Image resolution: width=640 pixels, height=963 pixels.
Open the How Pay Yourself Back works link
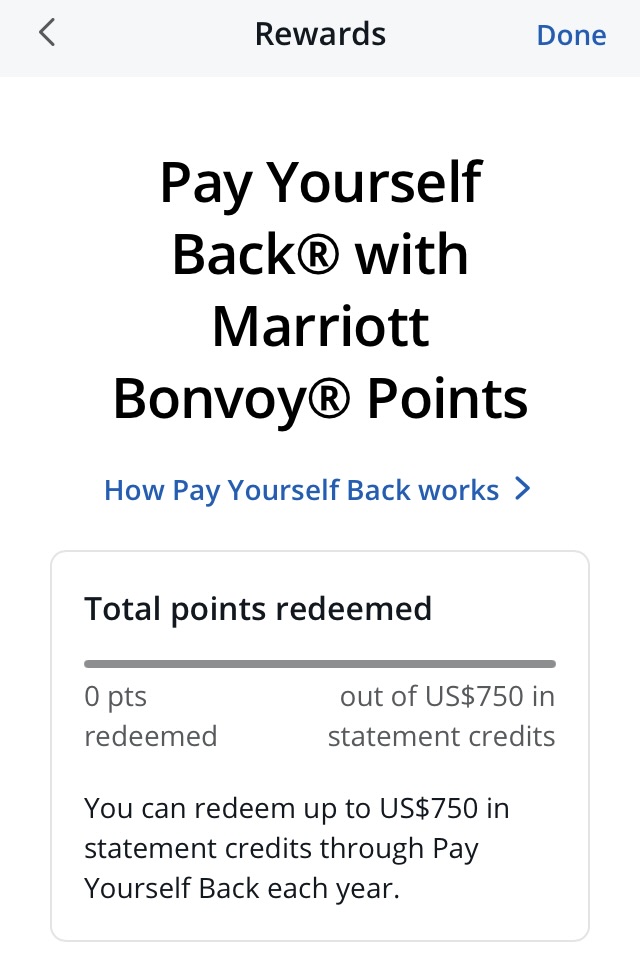point(317,490)
